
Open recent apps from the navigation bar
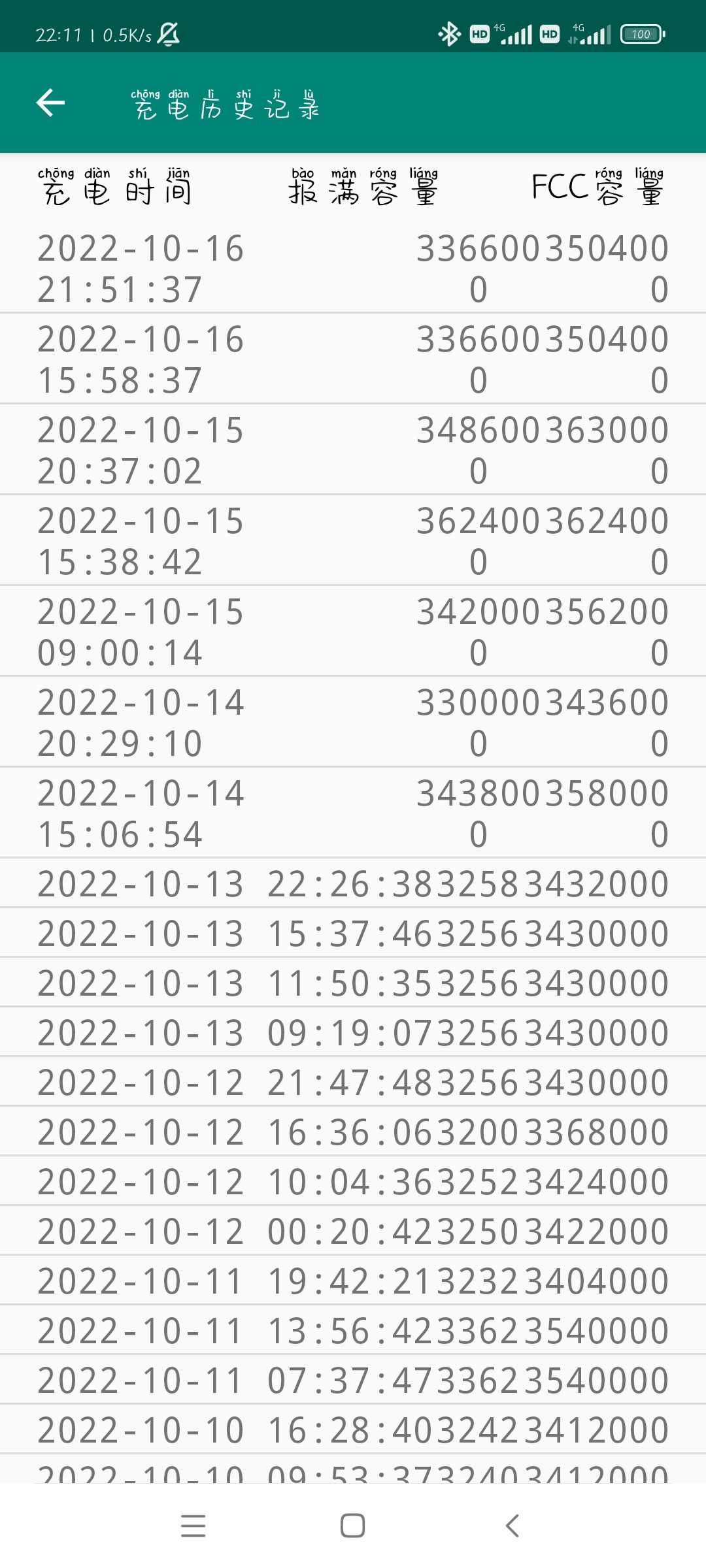click(x=193, y=1526)
